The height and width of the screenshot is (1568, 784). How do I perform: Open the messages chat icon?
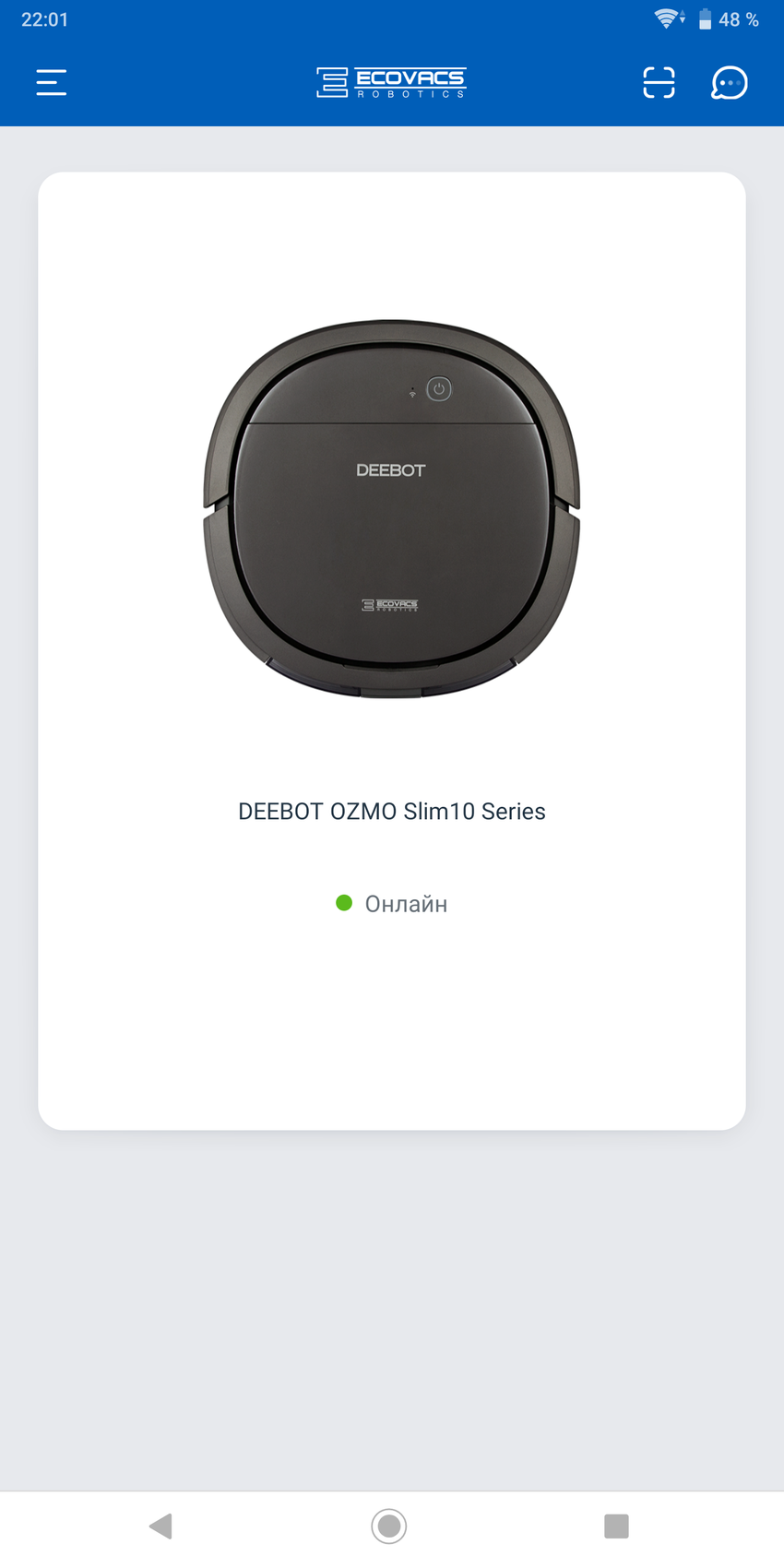pos(729,83)
